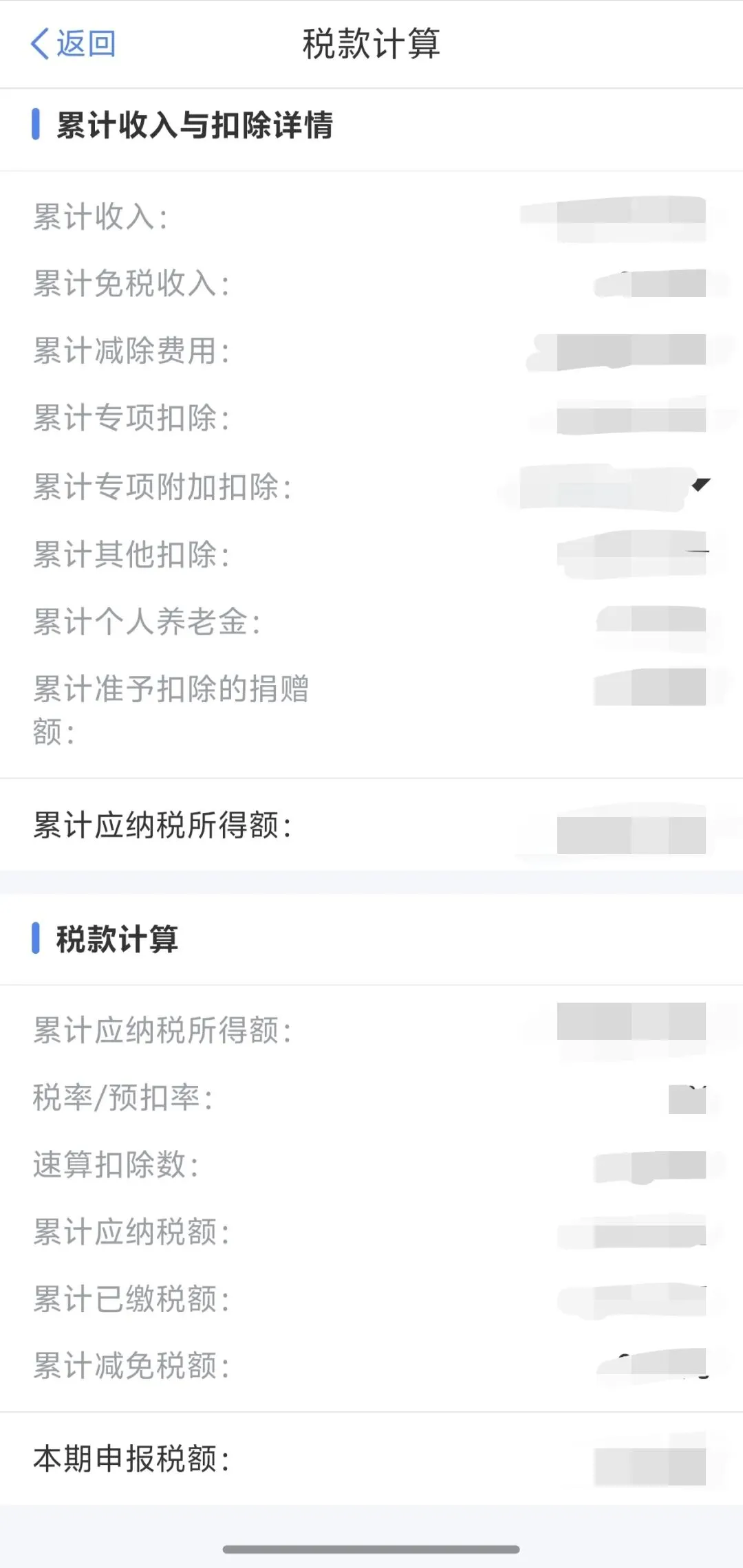The width and height of the screenshot is (743, 1568).
Task: Go back using the 返回 button
Action: tap(73, 44)
